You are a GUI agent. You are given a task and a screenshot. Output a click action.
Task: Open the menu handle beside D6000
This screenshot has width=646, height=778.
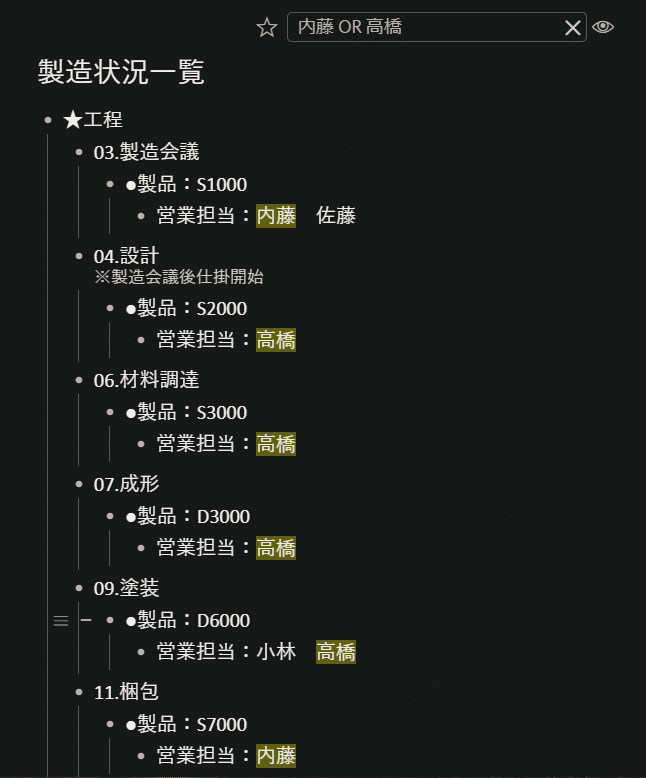click(61, 620)
